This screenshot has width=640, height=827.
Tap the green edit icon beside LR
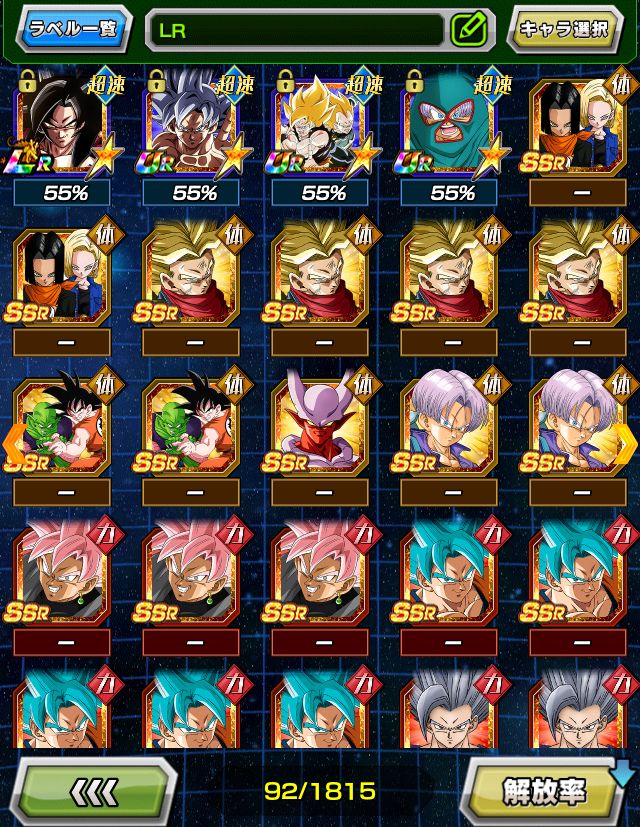click(x=467, y=29)
